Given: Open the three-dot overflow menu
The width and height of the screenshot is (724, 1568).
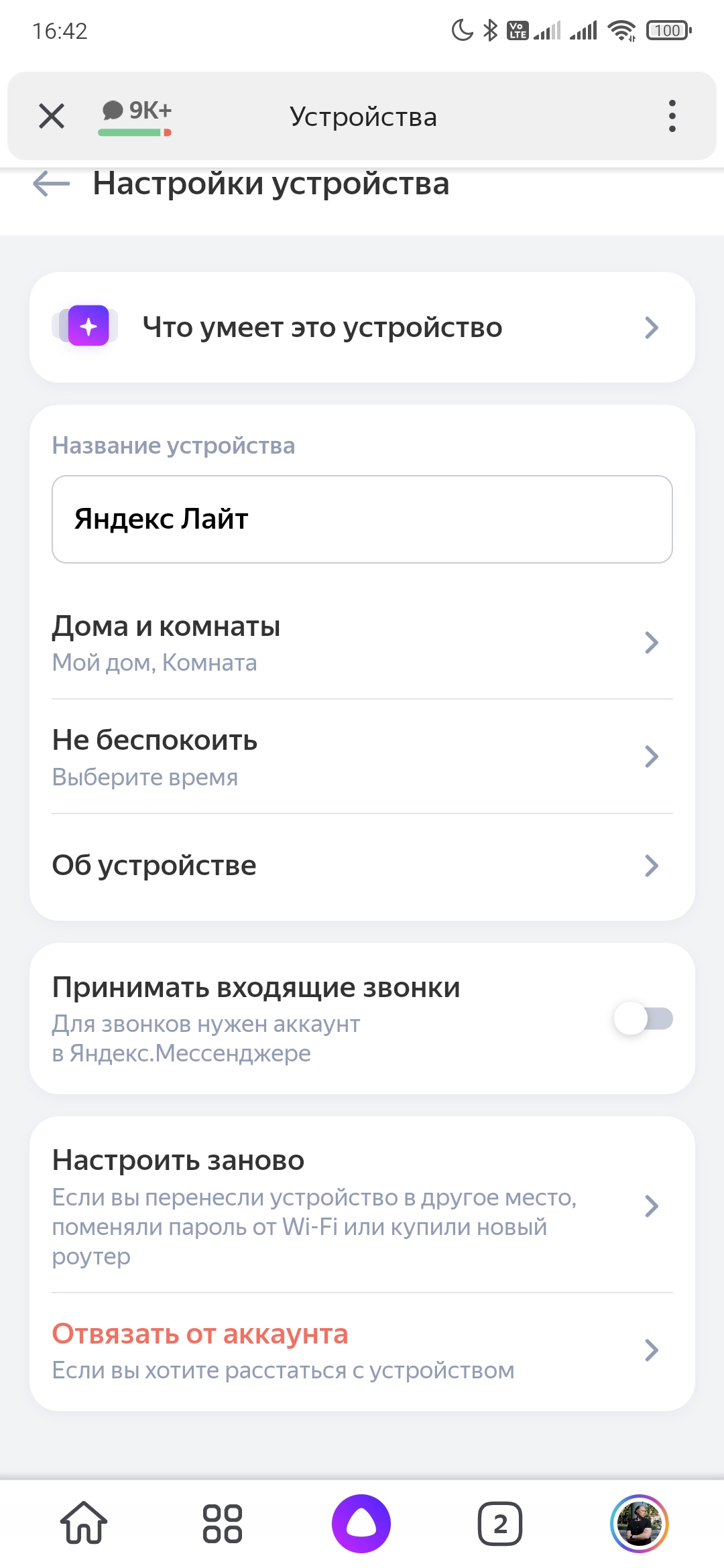Looking at the screenshot, I should click(x=672, y=116).
